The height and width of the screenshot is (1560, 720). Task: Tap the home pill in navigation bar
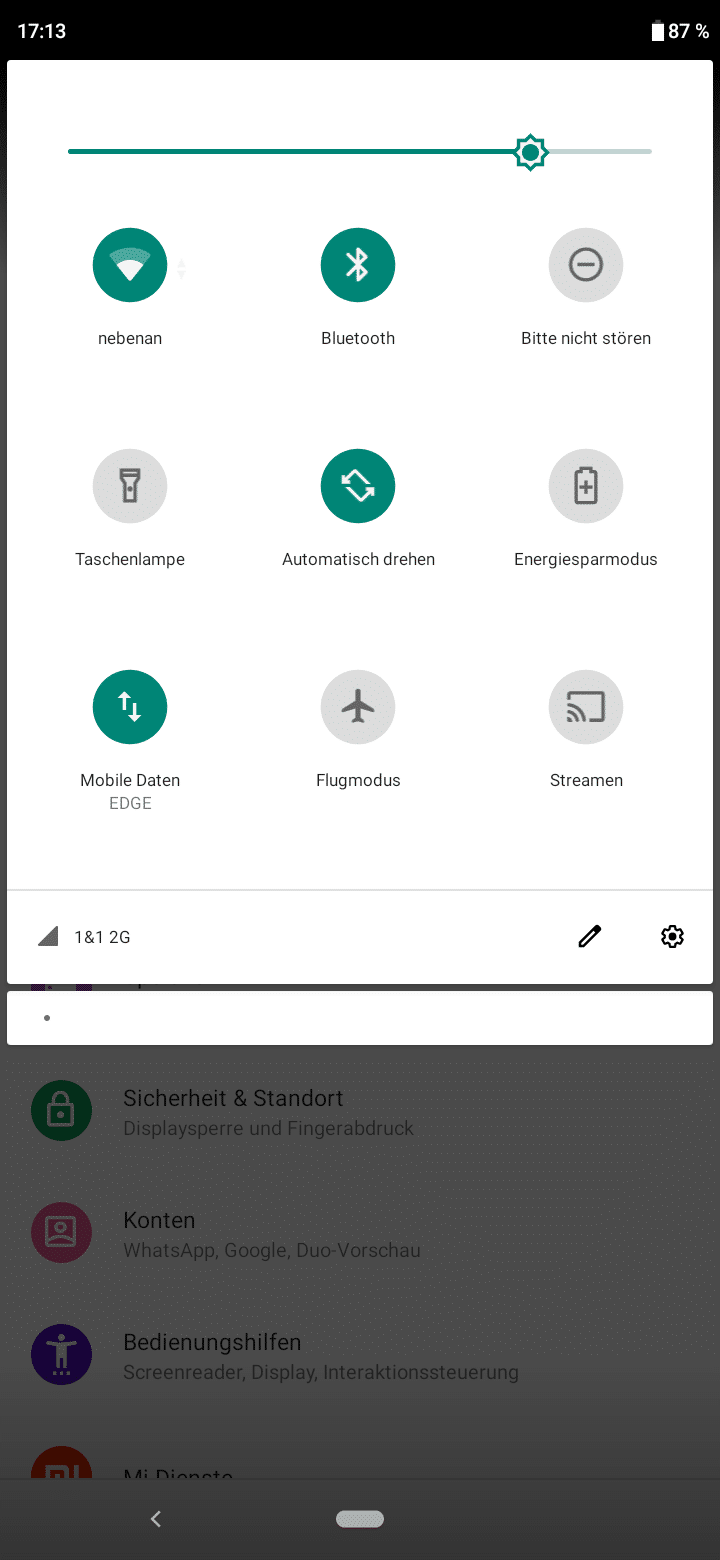[360, 1519]
